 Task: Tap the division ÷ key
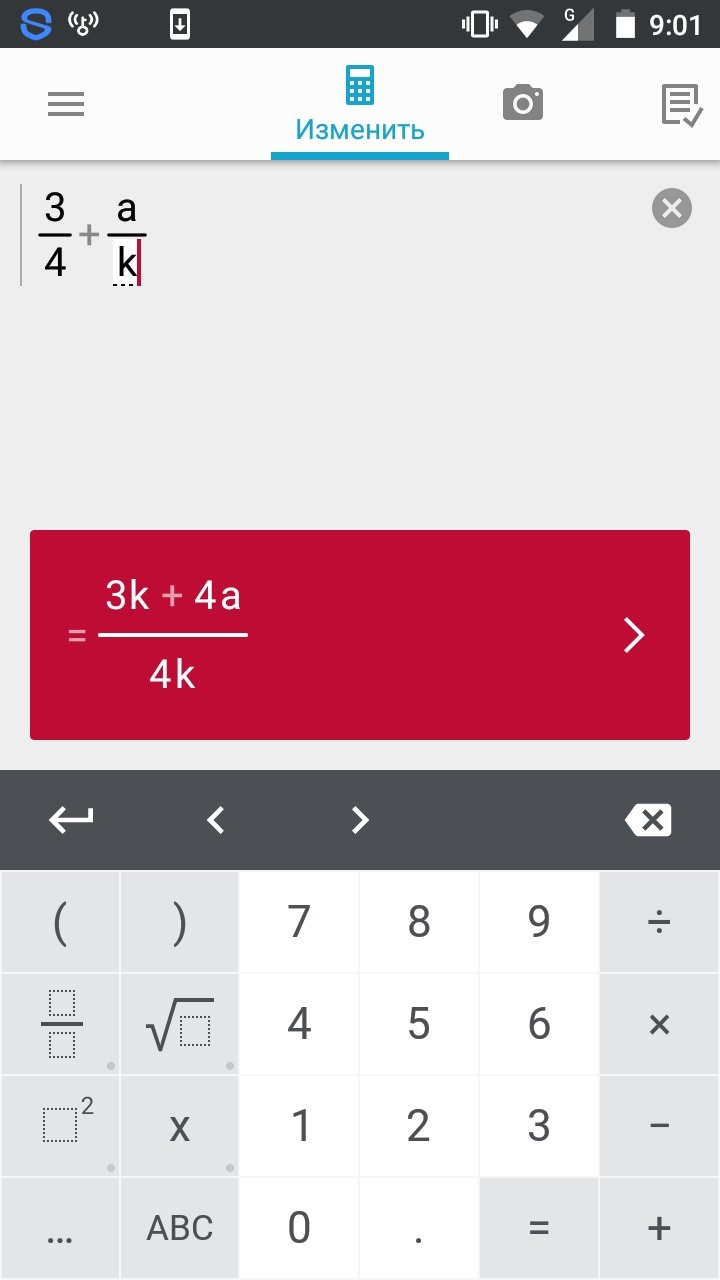tap(659, 922)
